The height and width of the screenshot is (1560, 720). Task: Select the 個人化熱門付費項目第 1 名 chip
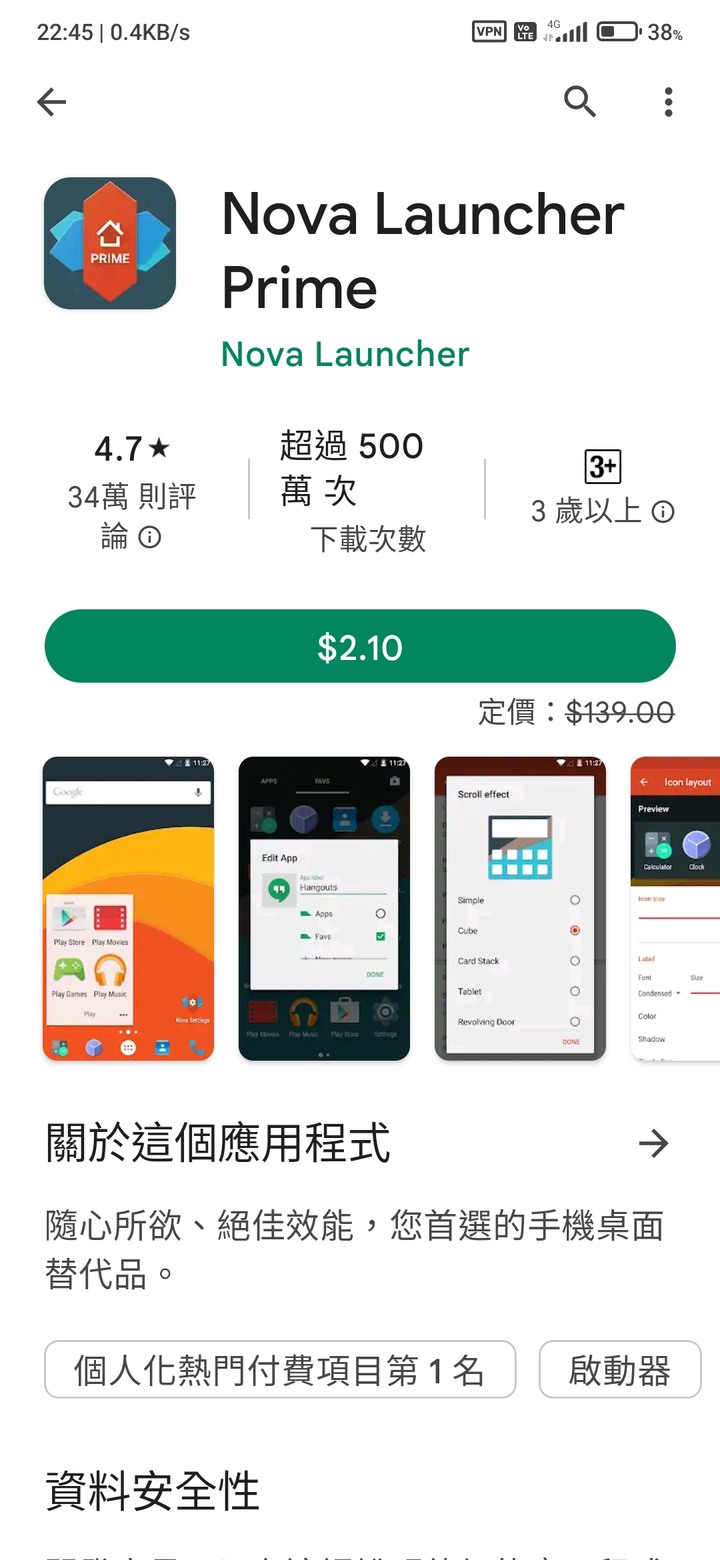point(280,1369)
